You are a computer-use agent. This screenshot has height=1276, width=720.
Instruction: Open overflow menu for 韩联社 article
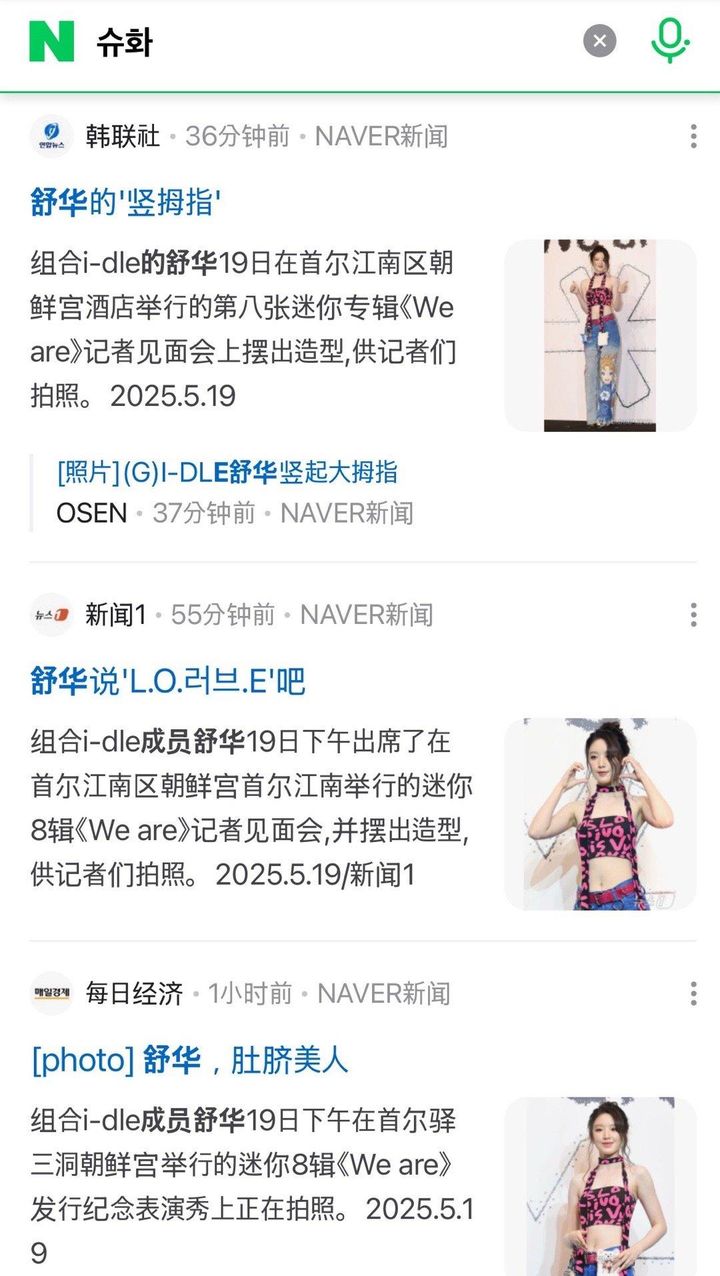pyautogui.click(x=693, y=137)
